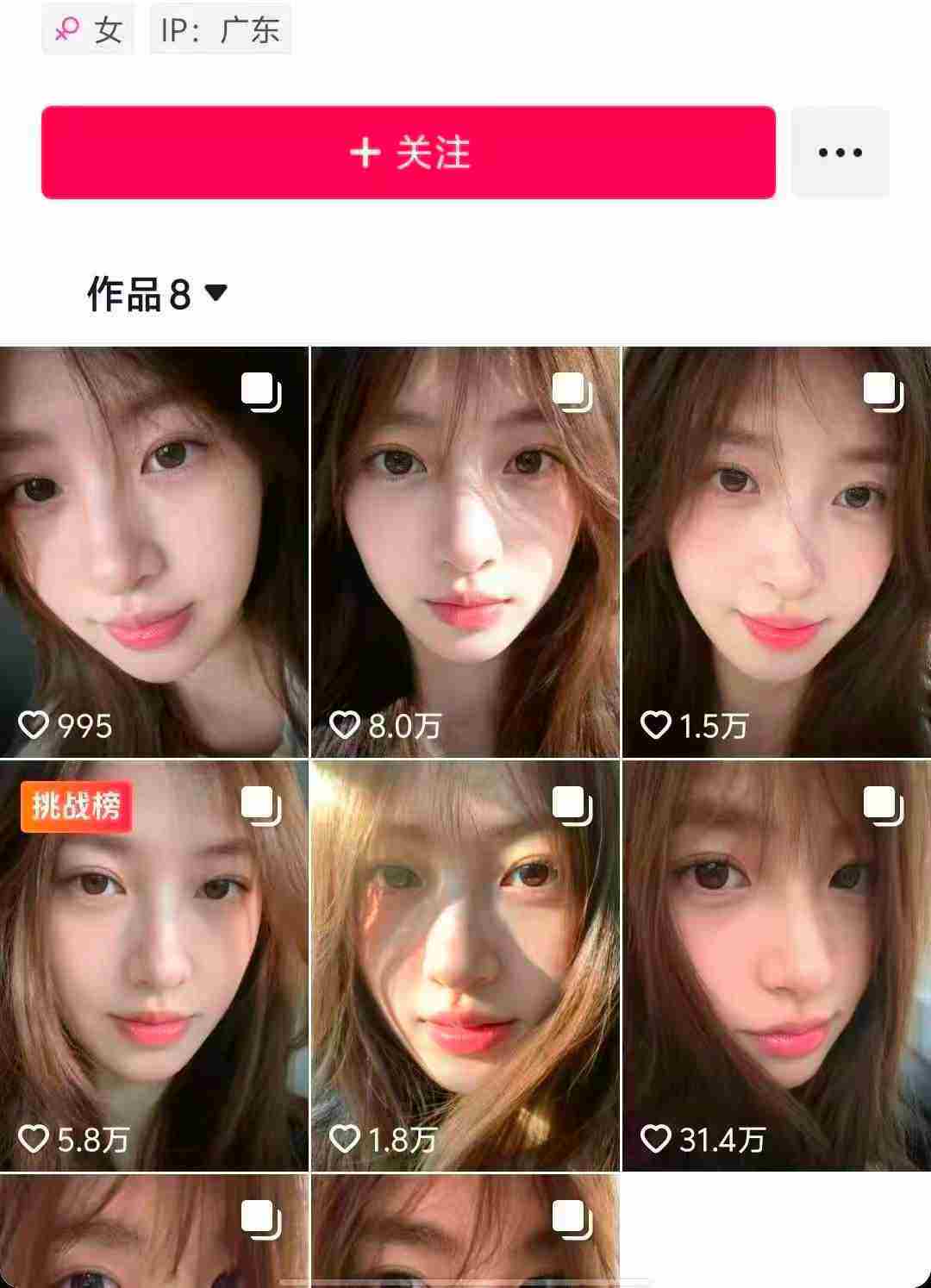931x1288 pixels.
Task: Open the post with 8.0万 likes
Action: click(465, 552)
